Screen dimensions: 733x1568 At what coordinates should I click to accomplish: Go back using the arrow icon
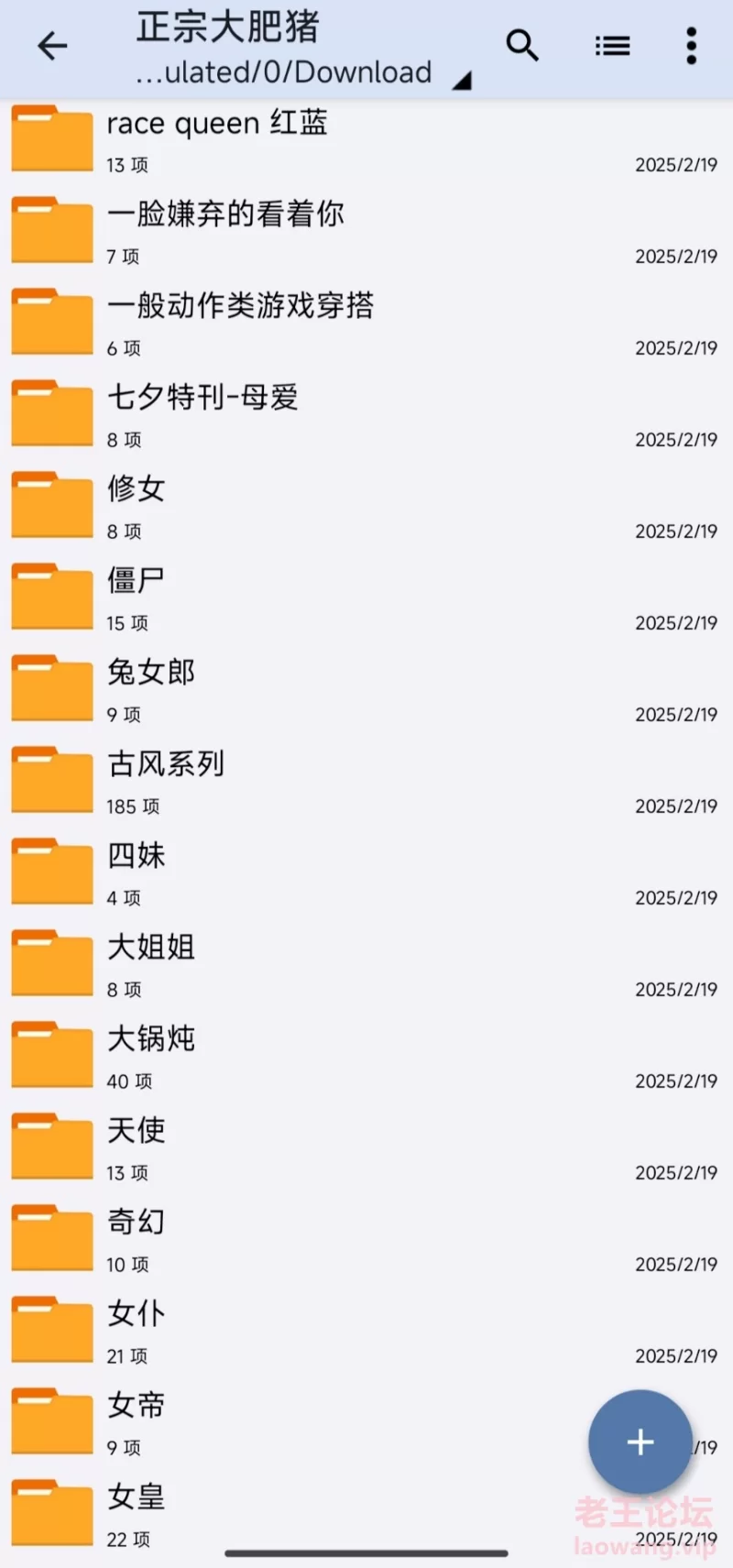(52, 46)
